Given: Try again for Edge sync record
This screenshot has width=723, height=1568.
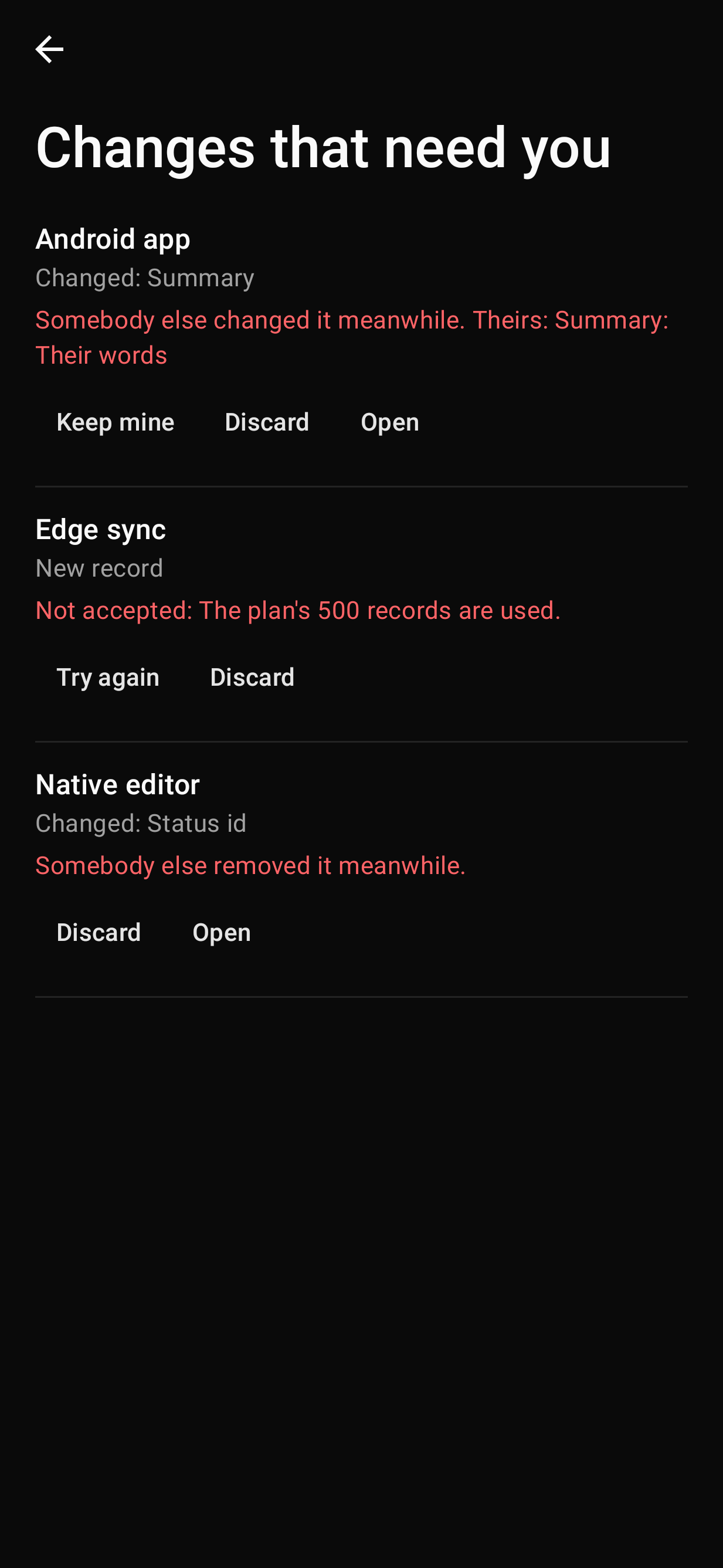Looking at the screenshot, I should 108,678.
